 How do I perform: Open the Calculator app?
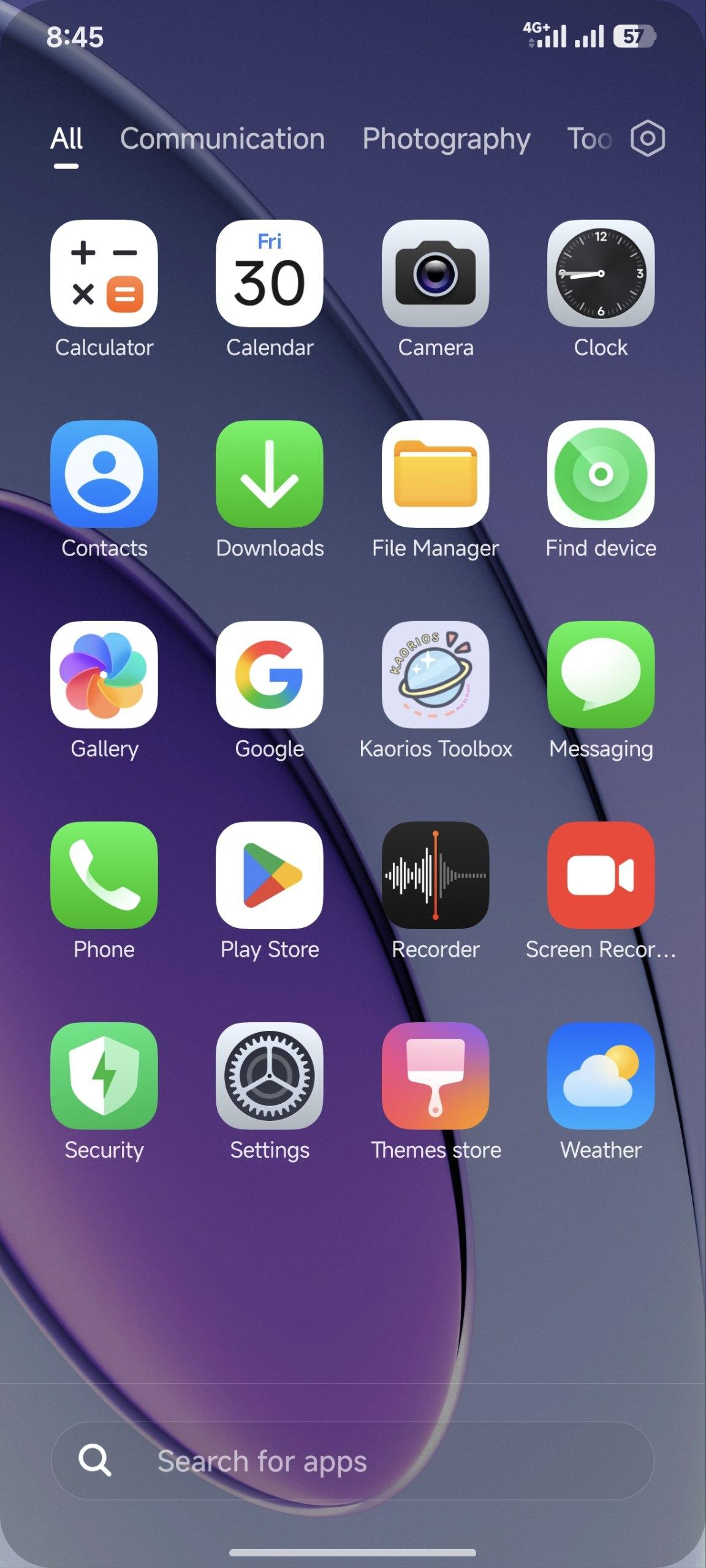pos(104,273)
